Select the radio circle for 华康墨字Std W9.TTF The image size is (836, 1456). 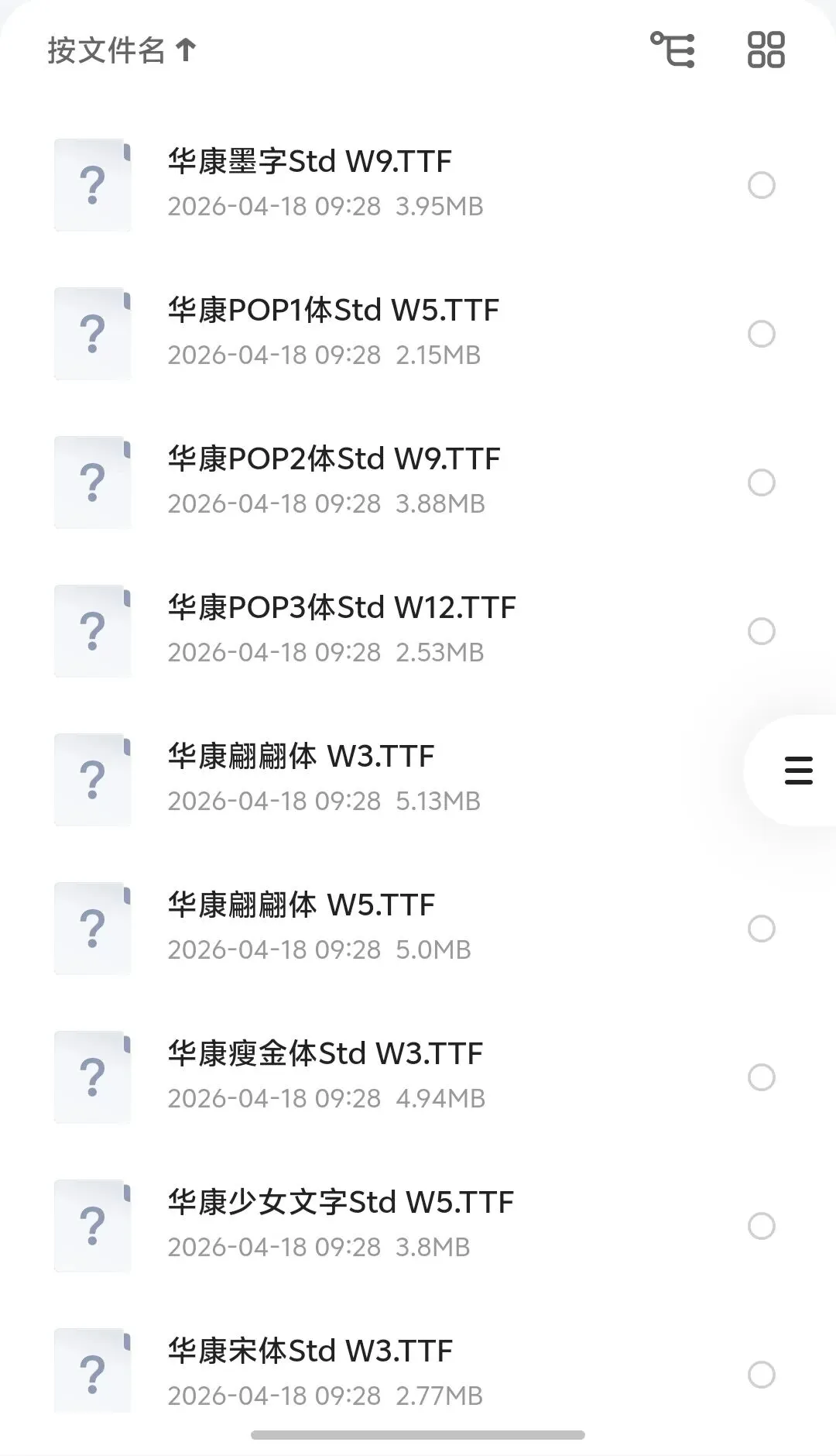coord(761,186)
